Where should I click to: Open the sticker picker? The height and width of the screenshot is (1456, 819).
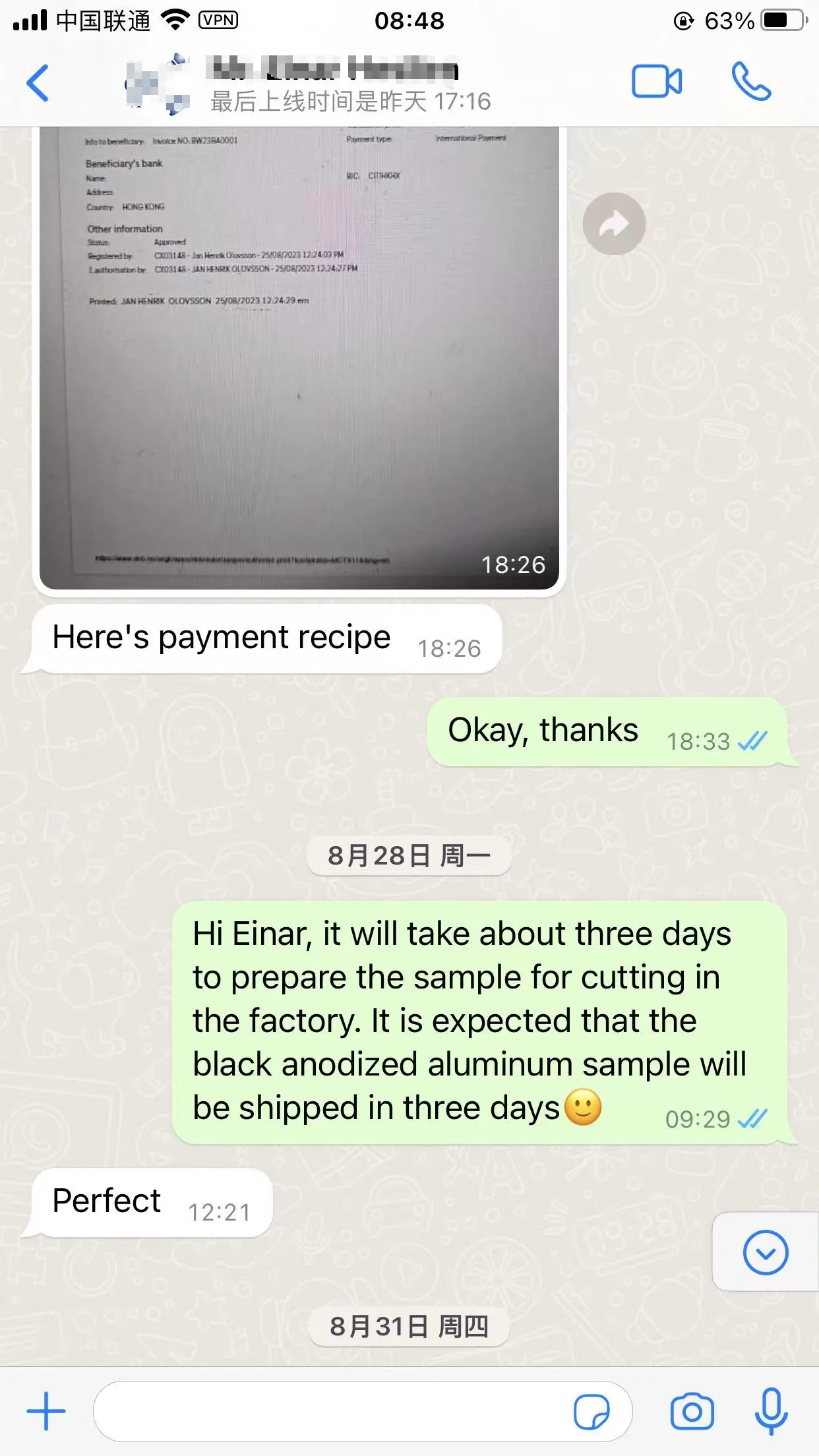click(x=591, y=1412)
